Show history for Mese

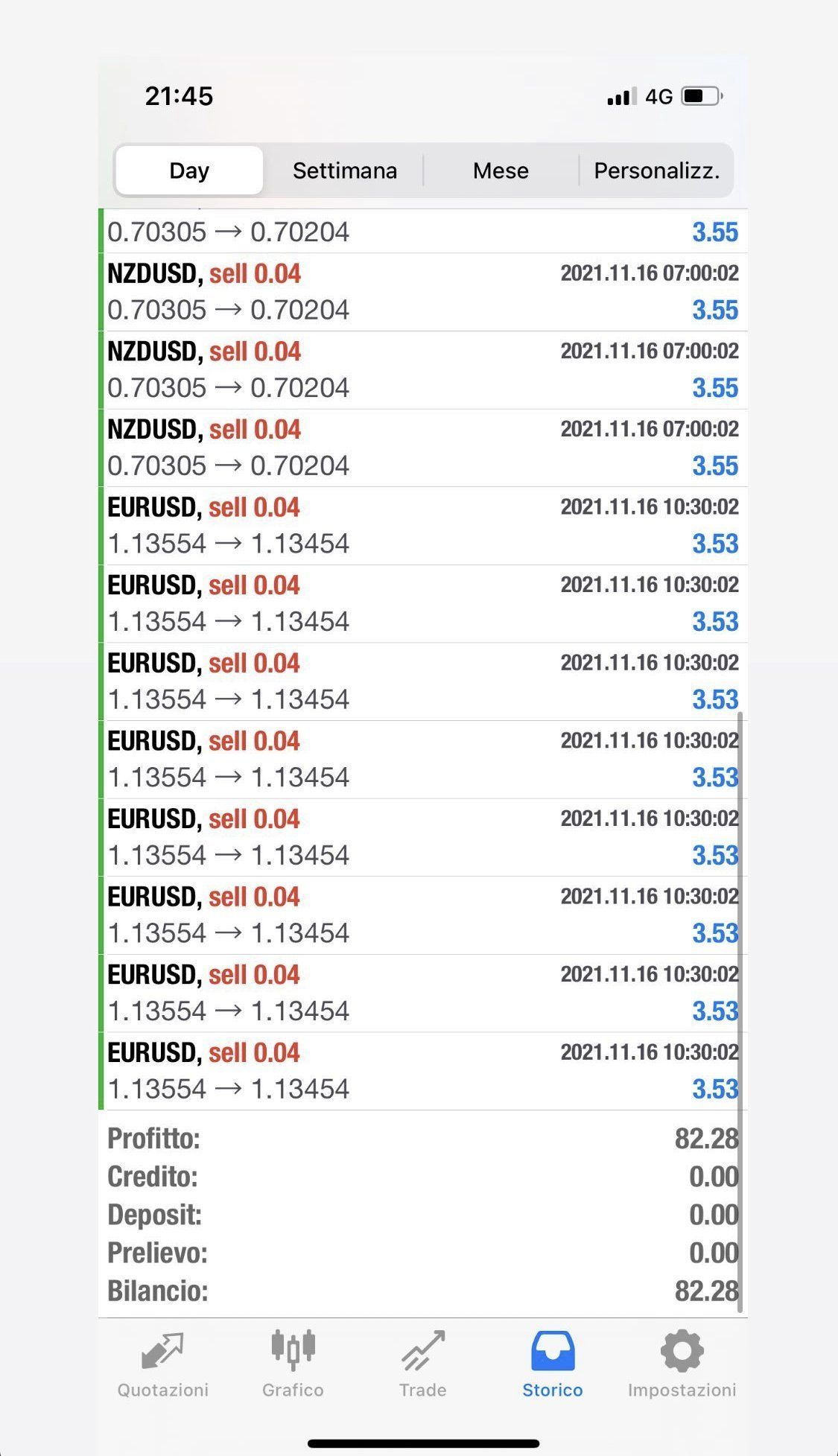501,171
